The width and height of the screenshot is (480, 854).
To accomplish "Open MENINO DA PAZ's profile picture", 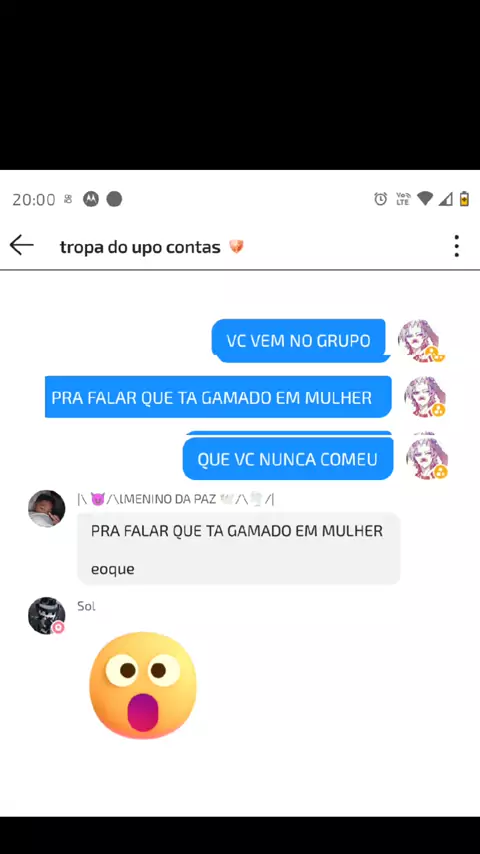I will click(x=47, y=509).
